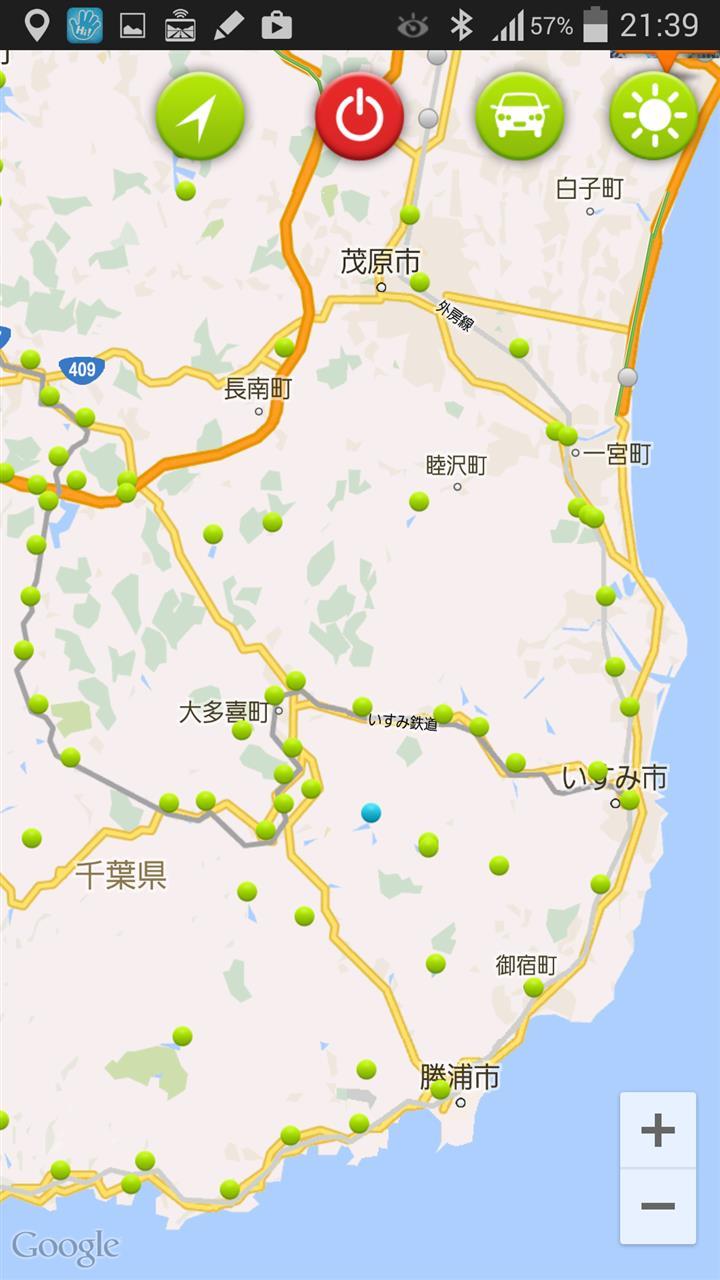Zoom out with the minus button

click(657, 1206)
